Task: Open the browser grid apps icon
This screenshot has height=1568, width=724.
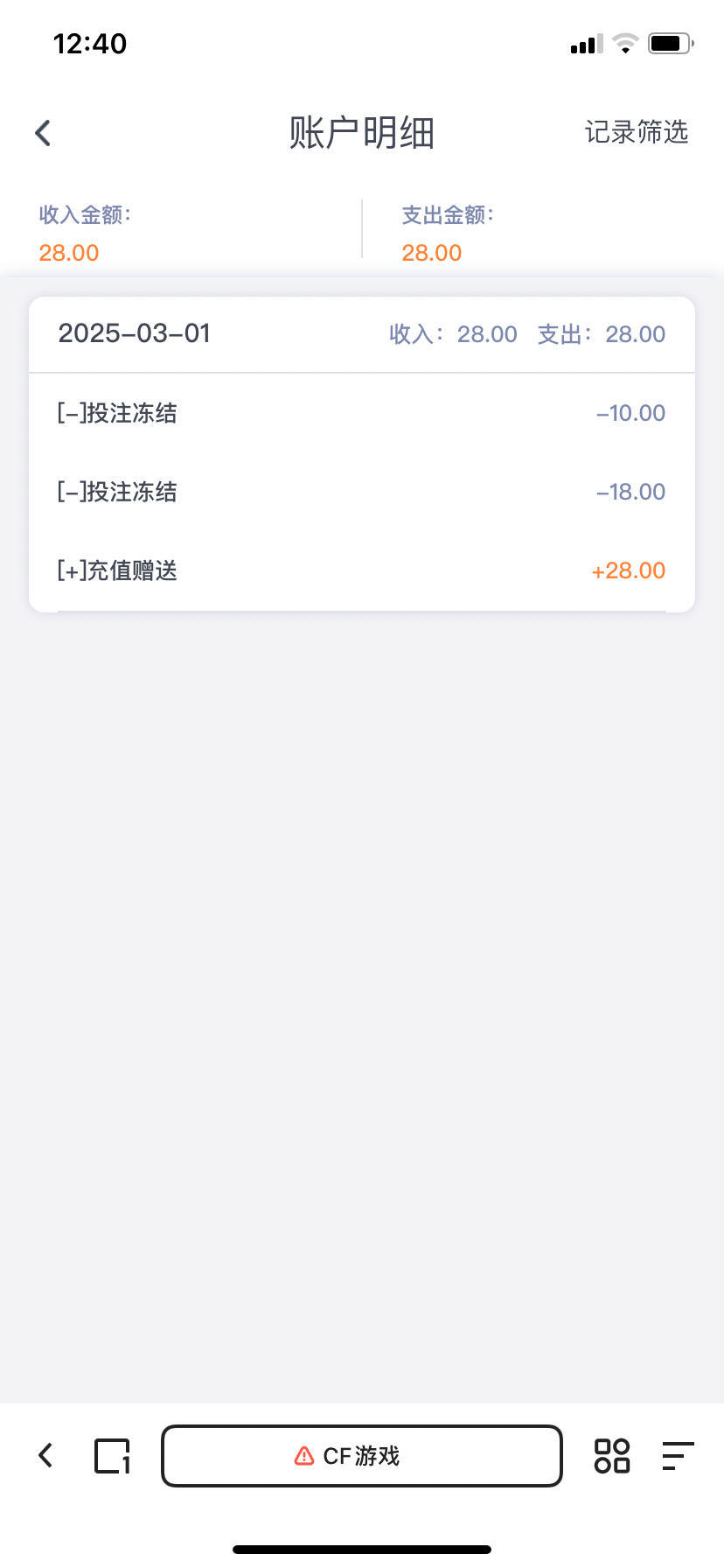Action: click(x=612, y=1456)
